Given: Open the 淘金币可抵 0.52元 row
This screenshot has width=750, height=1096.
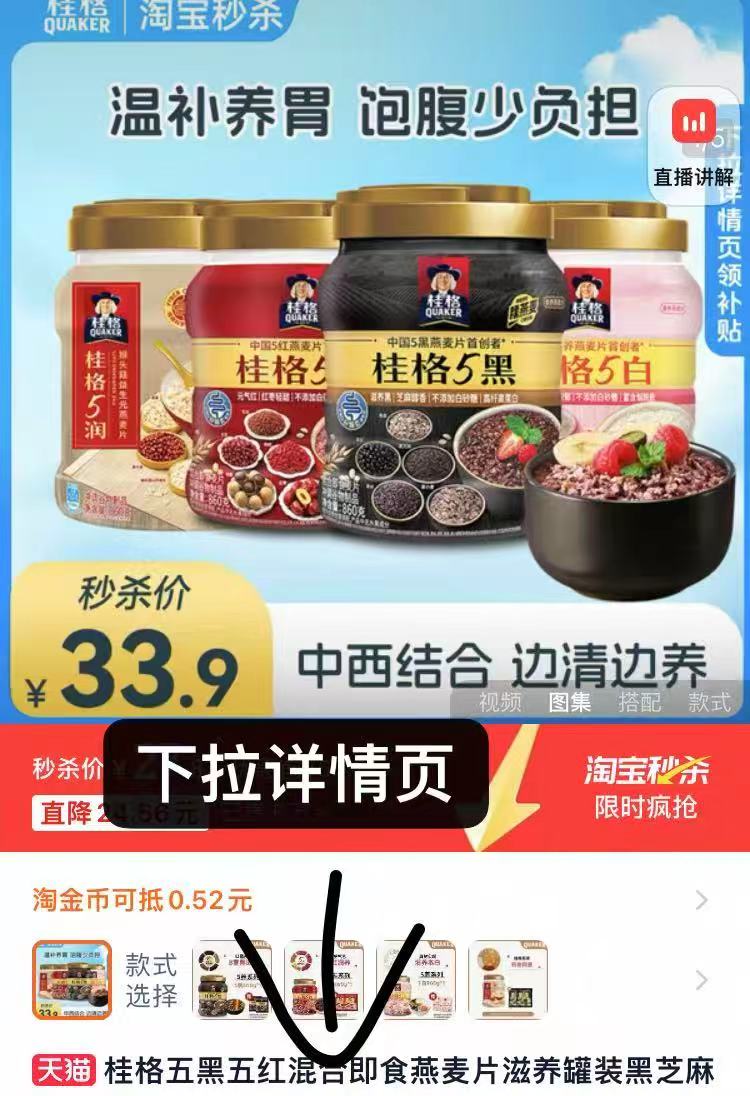Looking at the screenshot, I should 374,900.
